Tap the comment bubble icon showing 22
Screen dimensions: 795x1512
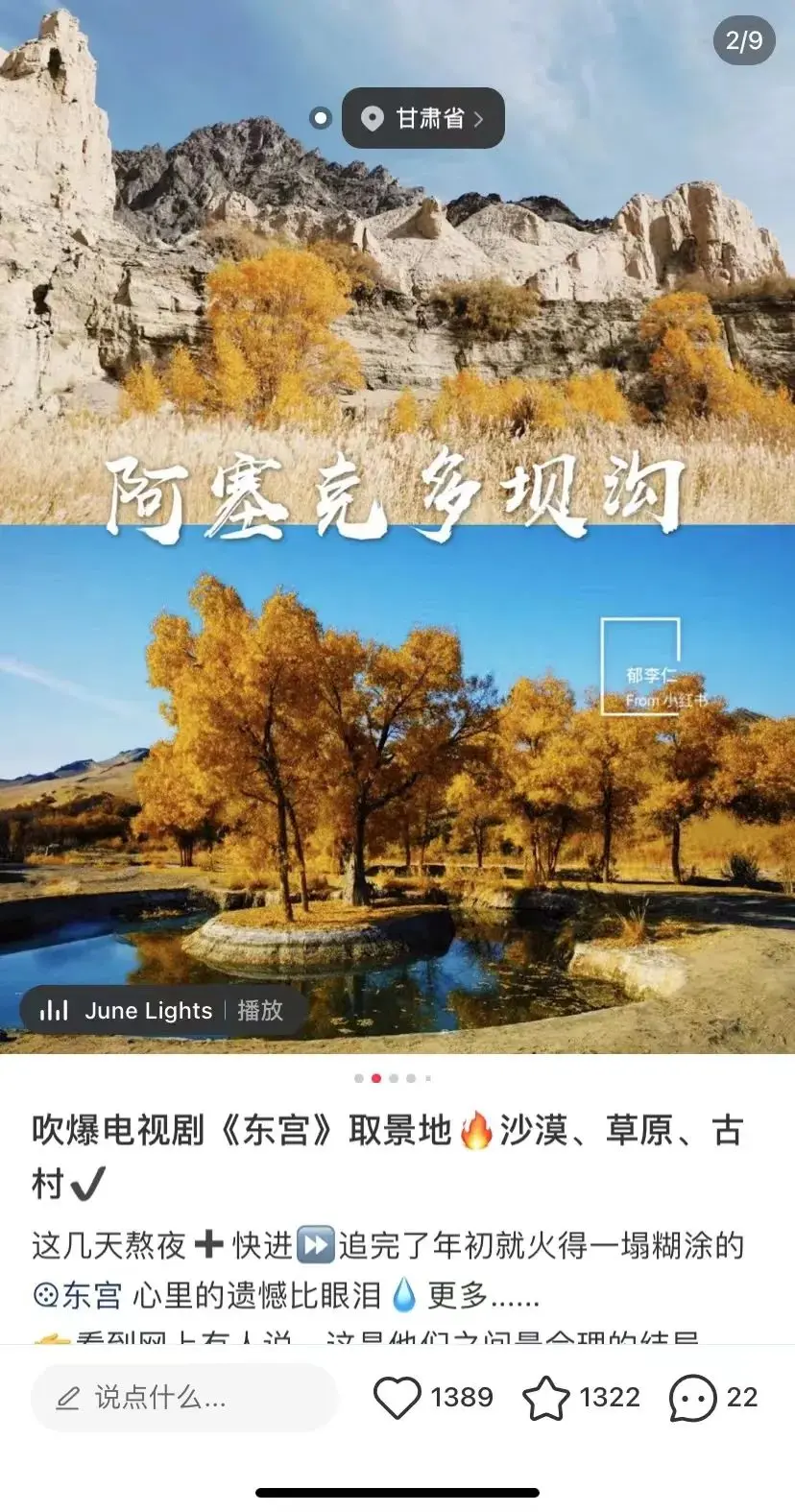tap(690, 1398)
